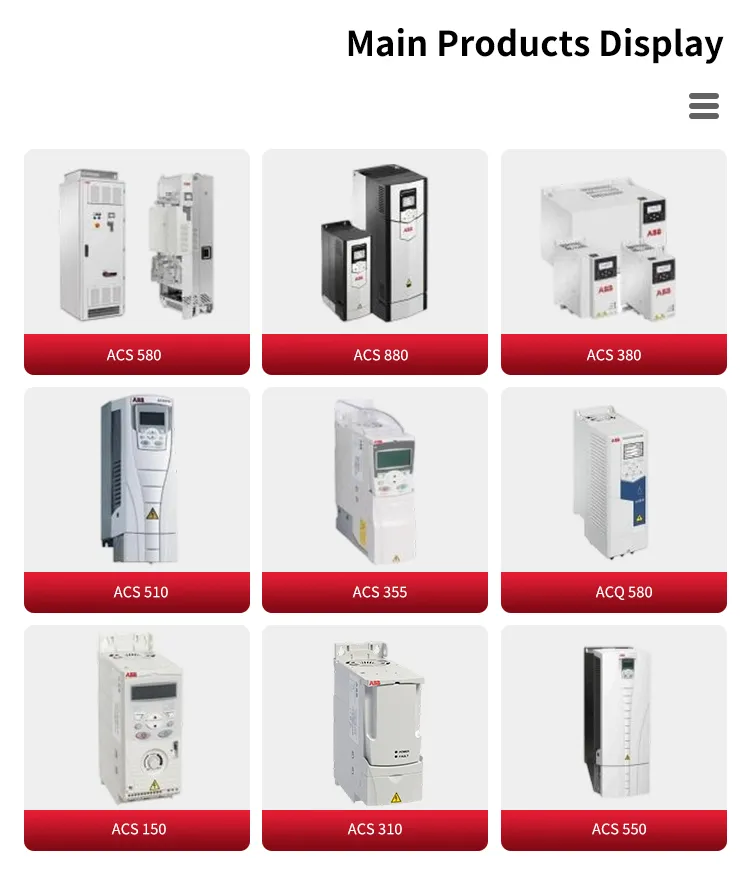Click the ACS 880 product image
Screen dimensions: 750x889
[374, 243]
